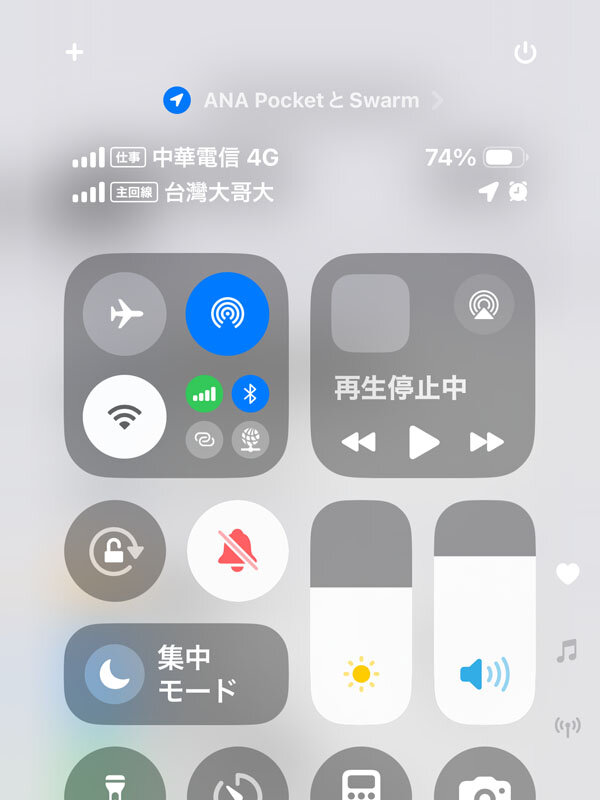Image resolution: width=600 pixels, height=800 pixels.
Task: Turn off silent mode bell
Action: (238, 551)
